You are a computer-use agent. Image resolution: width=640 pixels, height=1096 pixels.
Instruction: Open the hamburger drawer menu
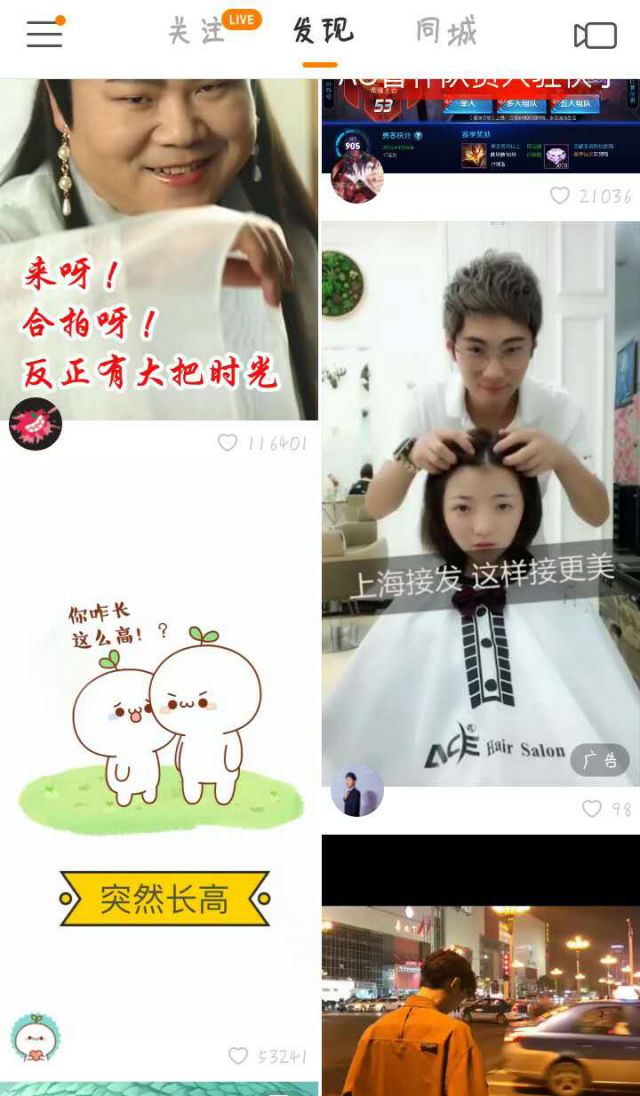click(x=44, y=34)
